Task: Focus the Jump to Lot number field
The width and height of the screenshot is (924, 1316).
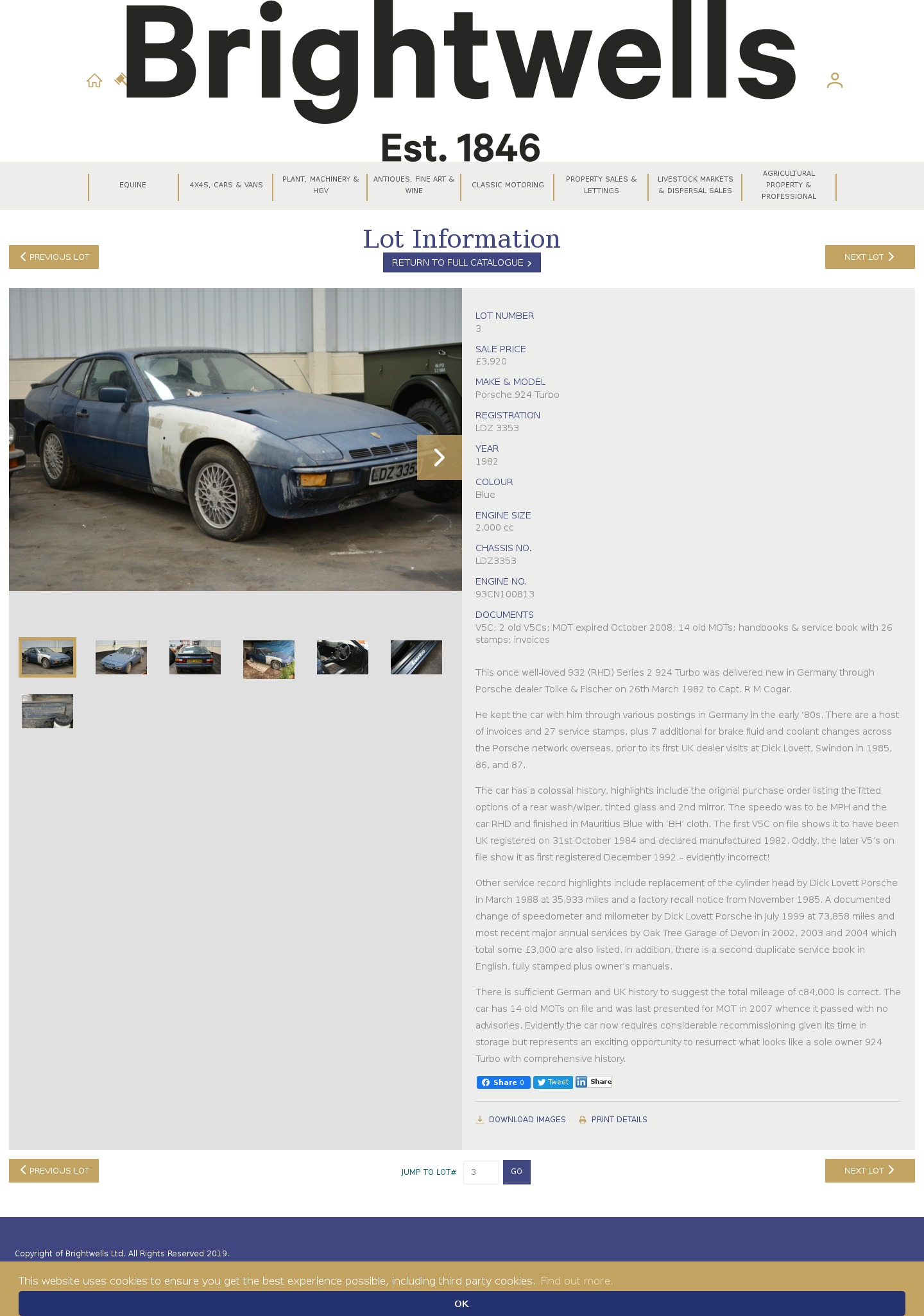Action: point(481,1172)
